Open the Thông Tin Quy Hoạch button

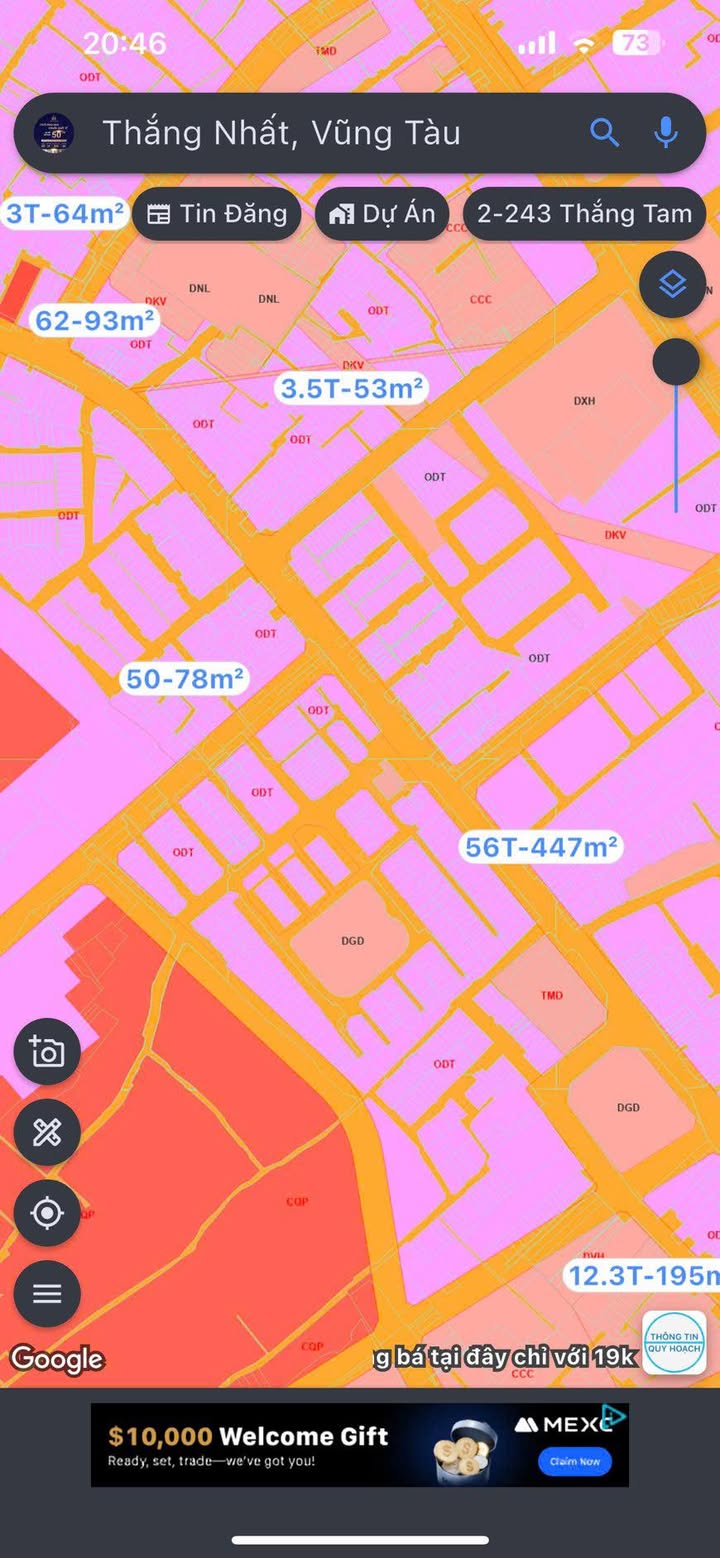674,1342
